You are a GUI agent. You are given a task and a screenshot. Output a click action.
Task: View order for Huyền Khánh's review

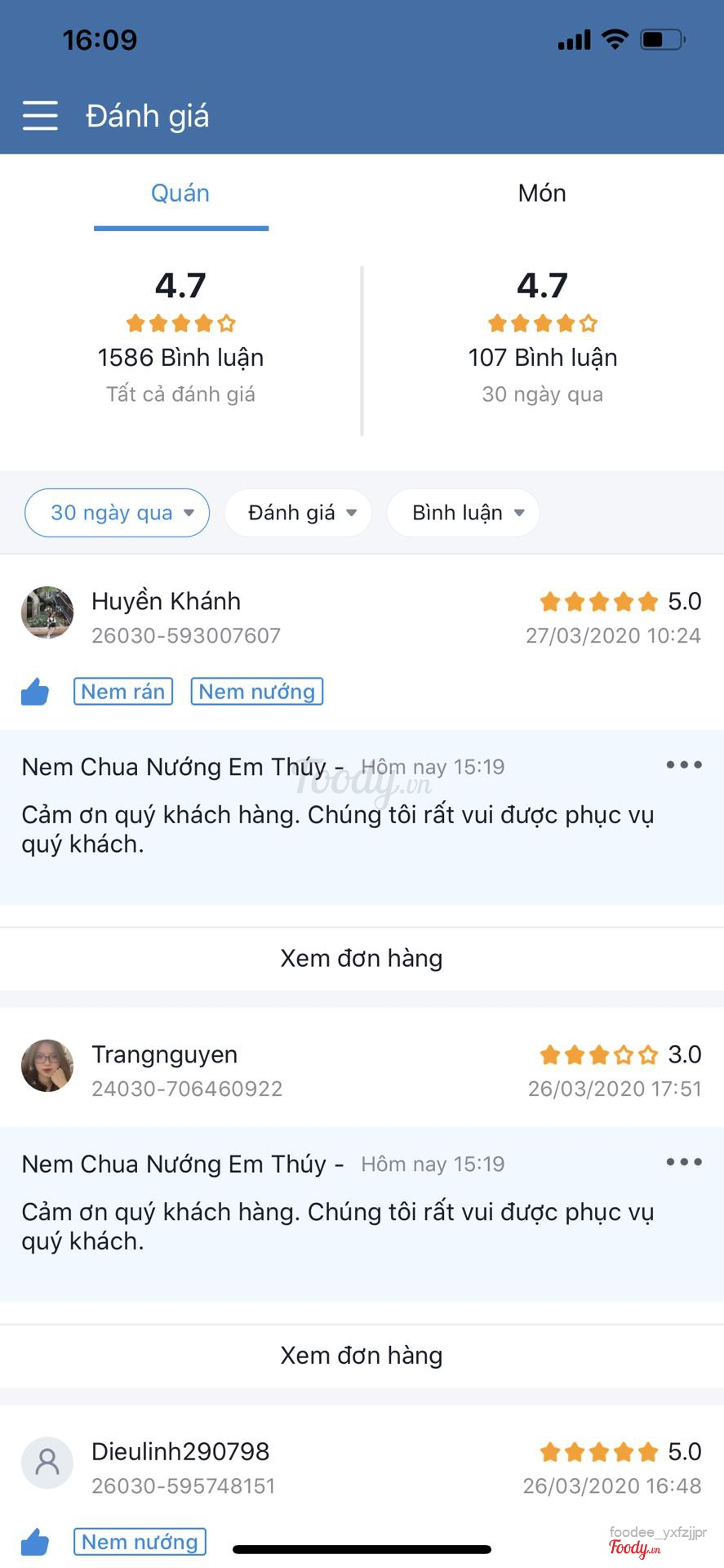pos(362,958)
